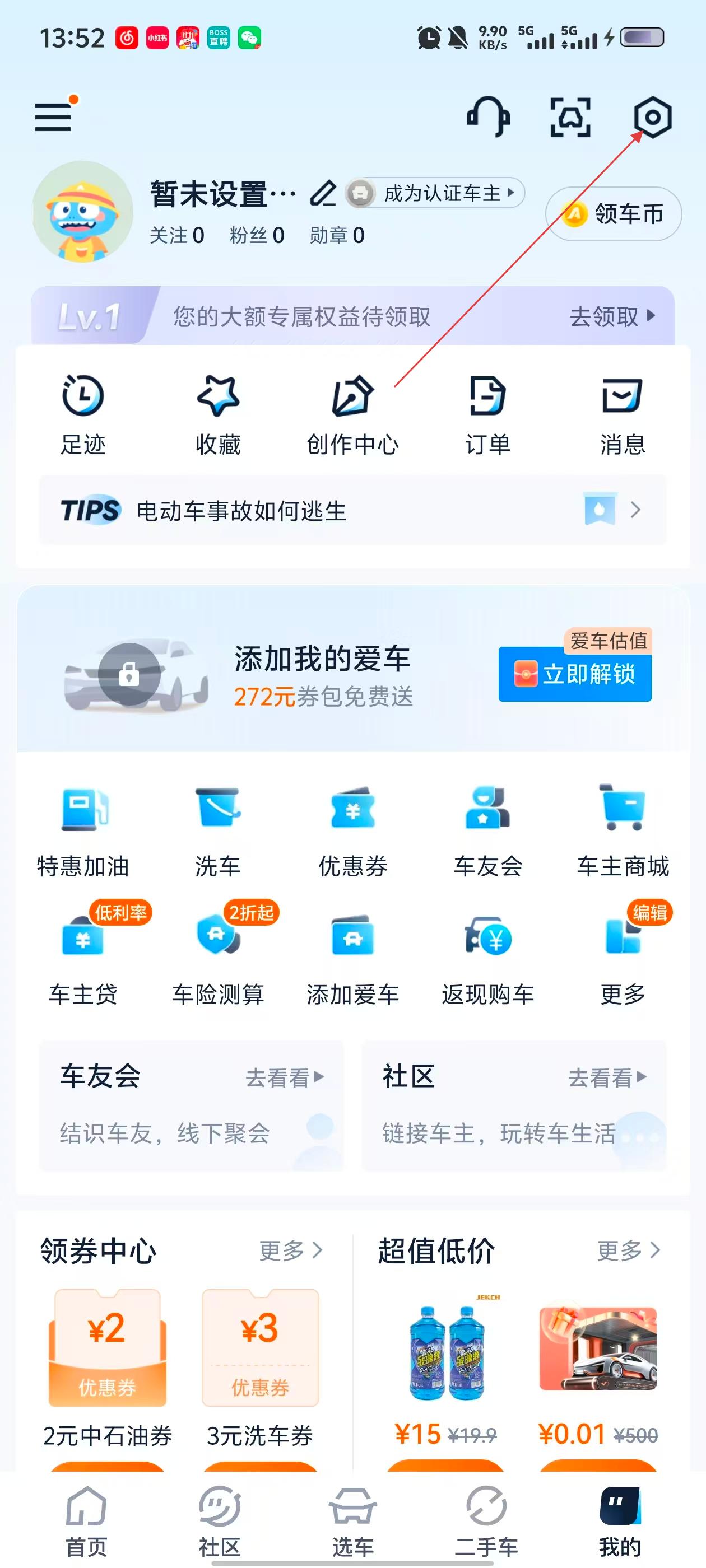This screenshot has height=1568, width=706.
Task: Open the 社区 去看看 card
Action: (x=513, y=1104)
